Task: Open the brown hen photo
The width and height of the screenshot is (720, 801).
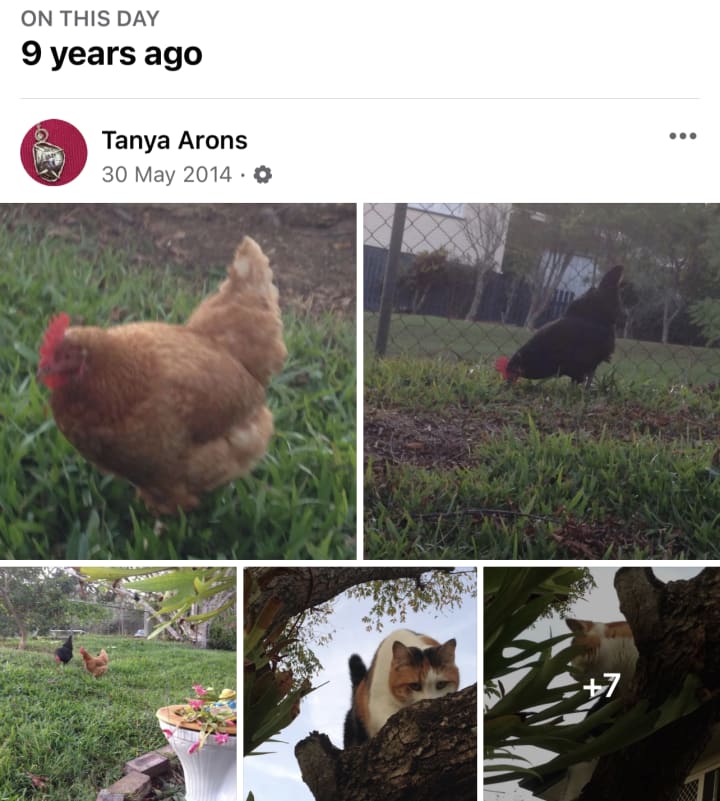Action: (178, 381)
